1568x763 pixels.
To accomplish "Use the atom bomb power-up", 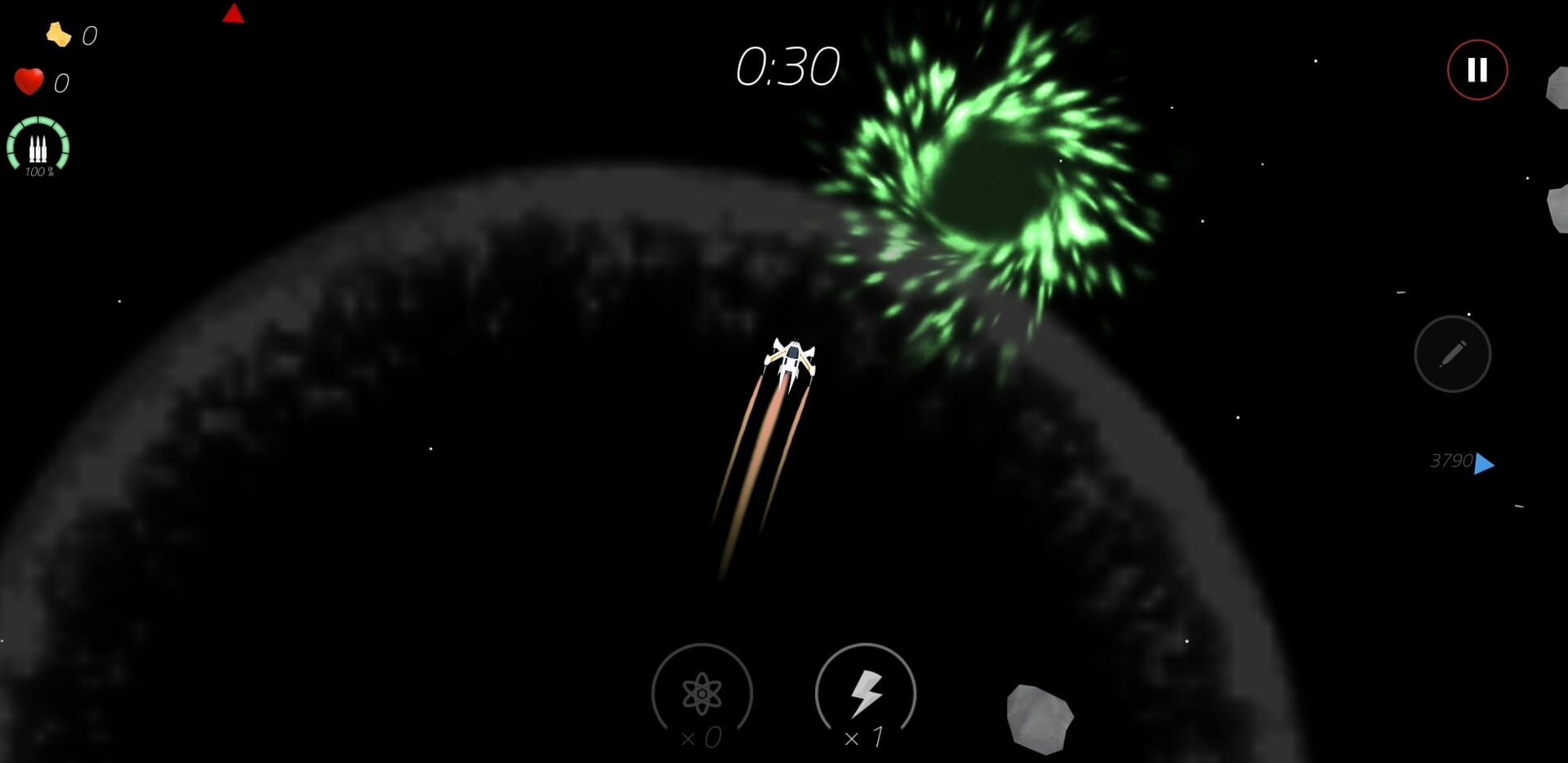I will (x=702, y=693).
